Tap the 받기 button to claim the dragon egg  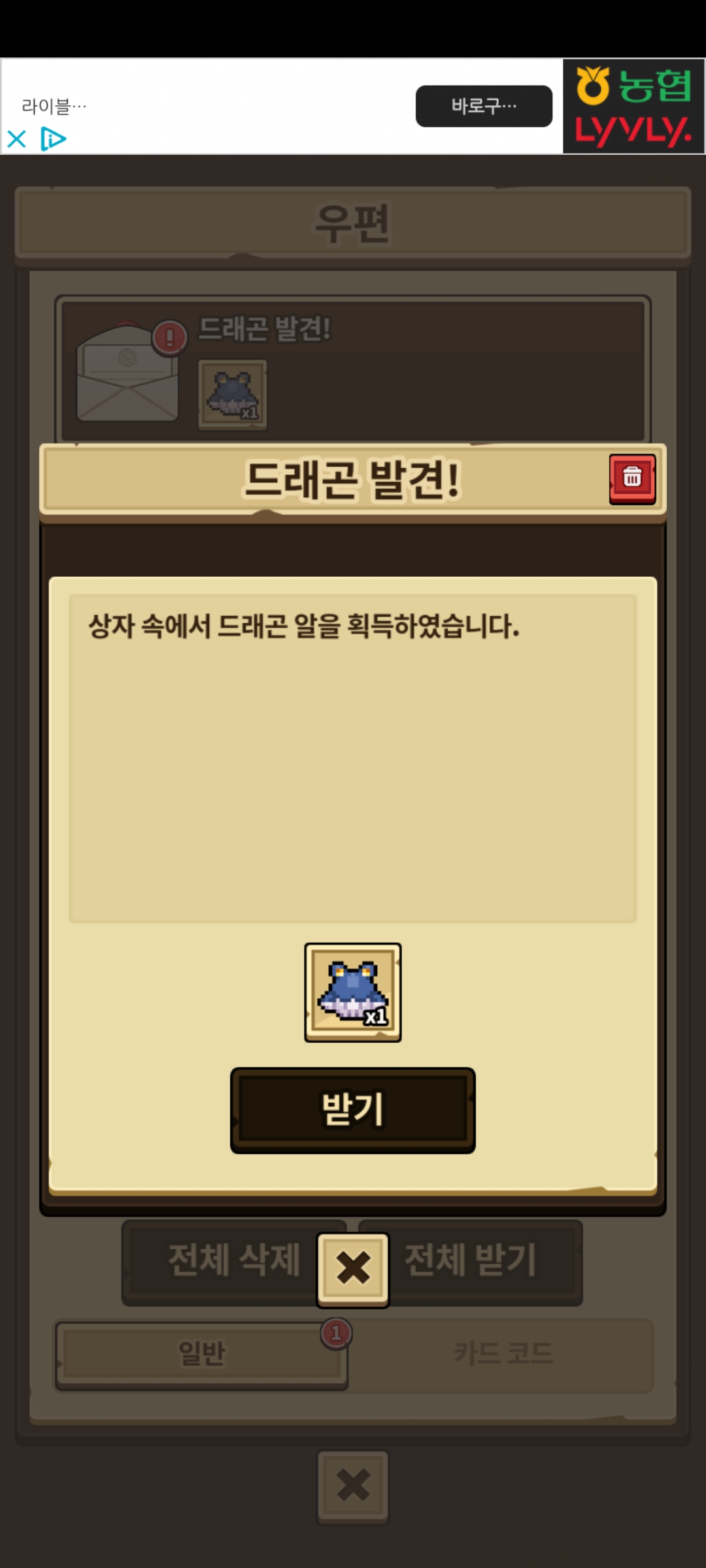coord(352,1110)
